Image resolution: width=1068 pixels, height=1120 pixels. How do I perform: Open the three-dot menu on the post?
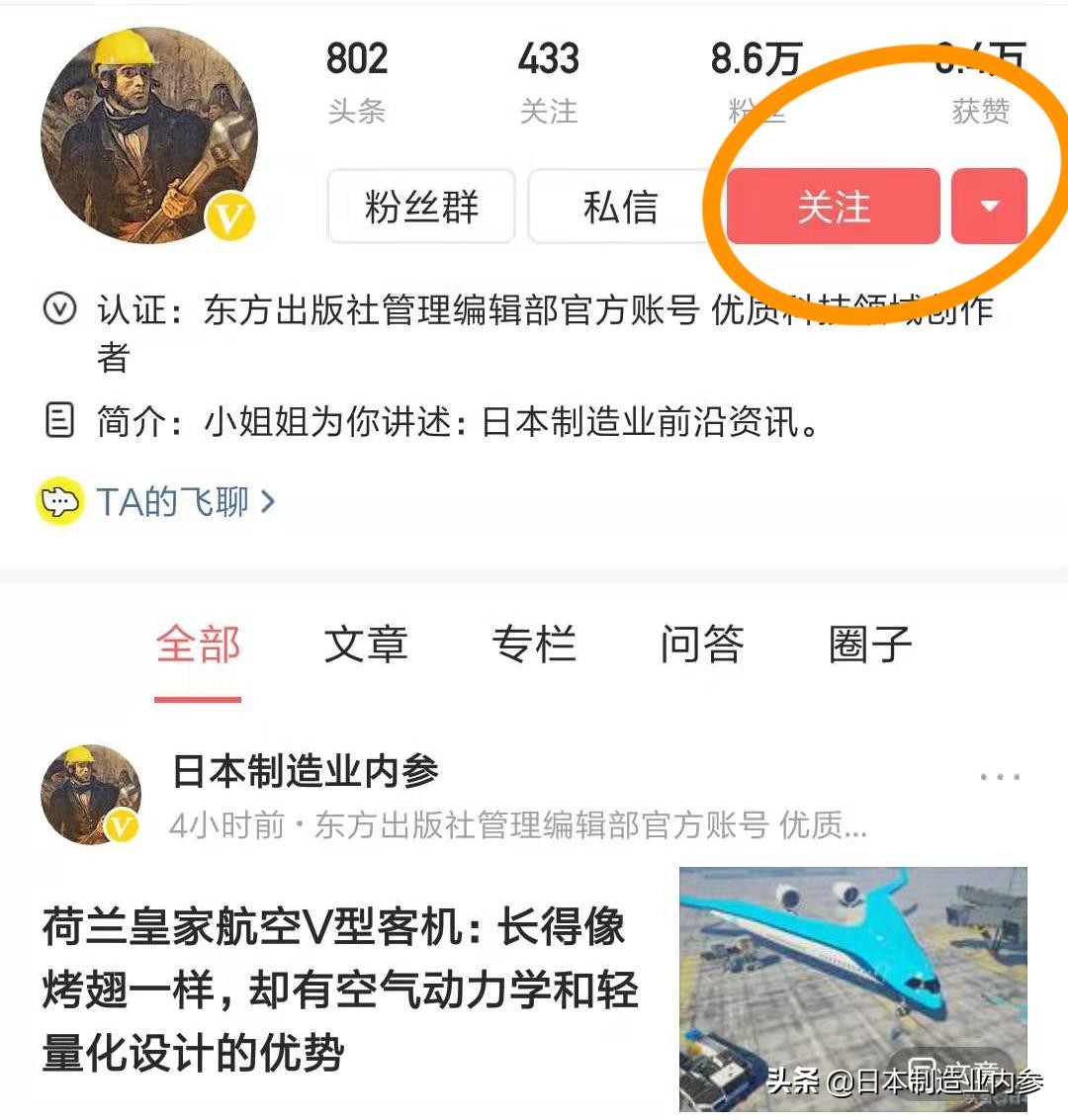[999, 777]
